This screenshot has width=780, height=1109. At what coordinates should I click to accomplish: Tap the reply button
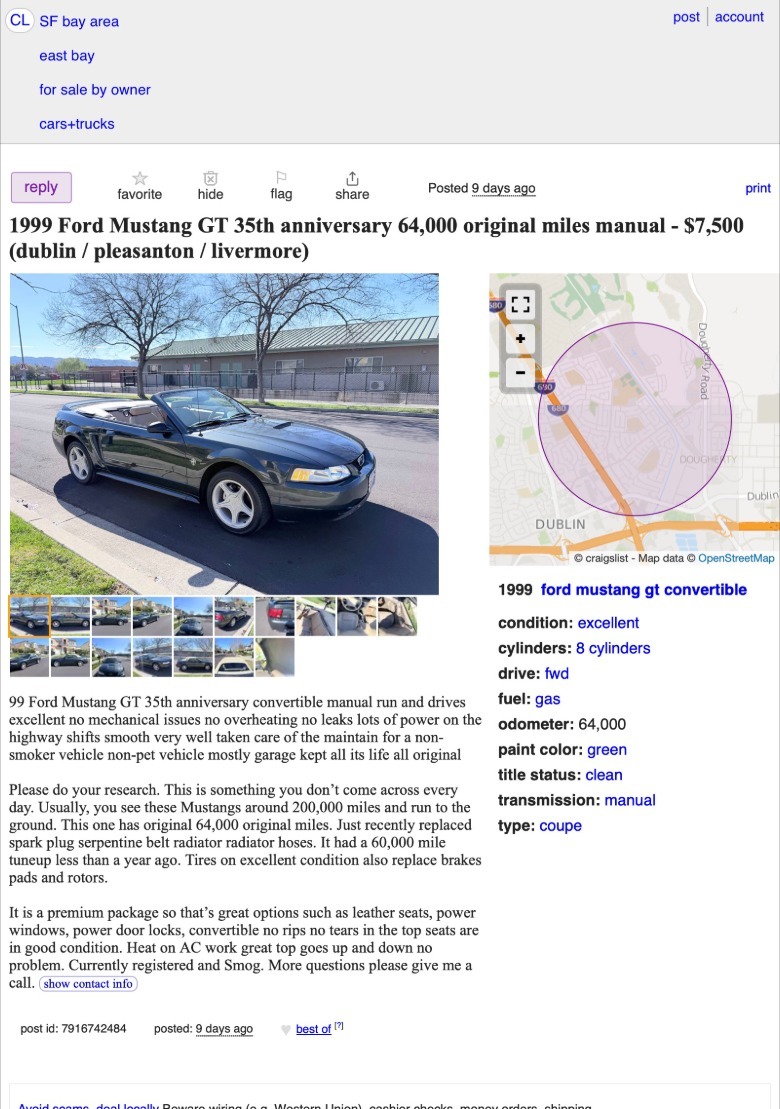41,187
